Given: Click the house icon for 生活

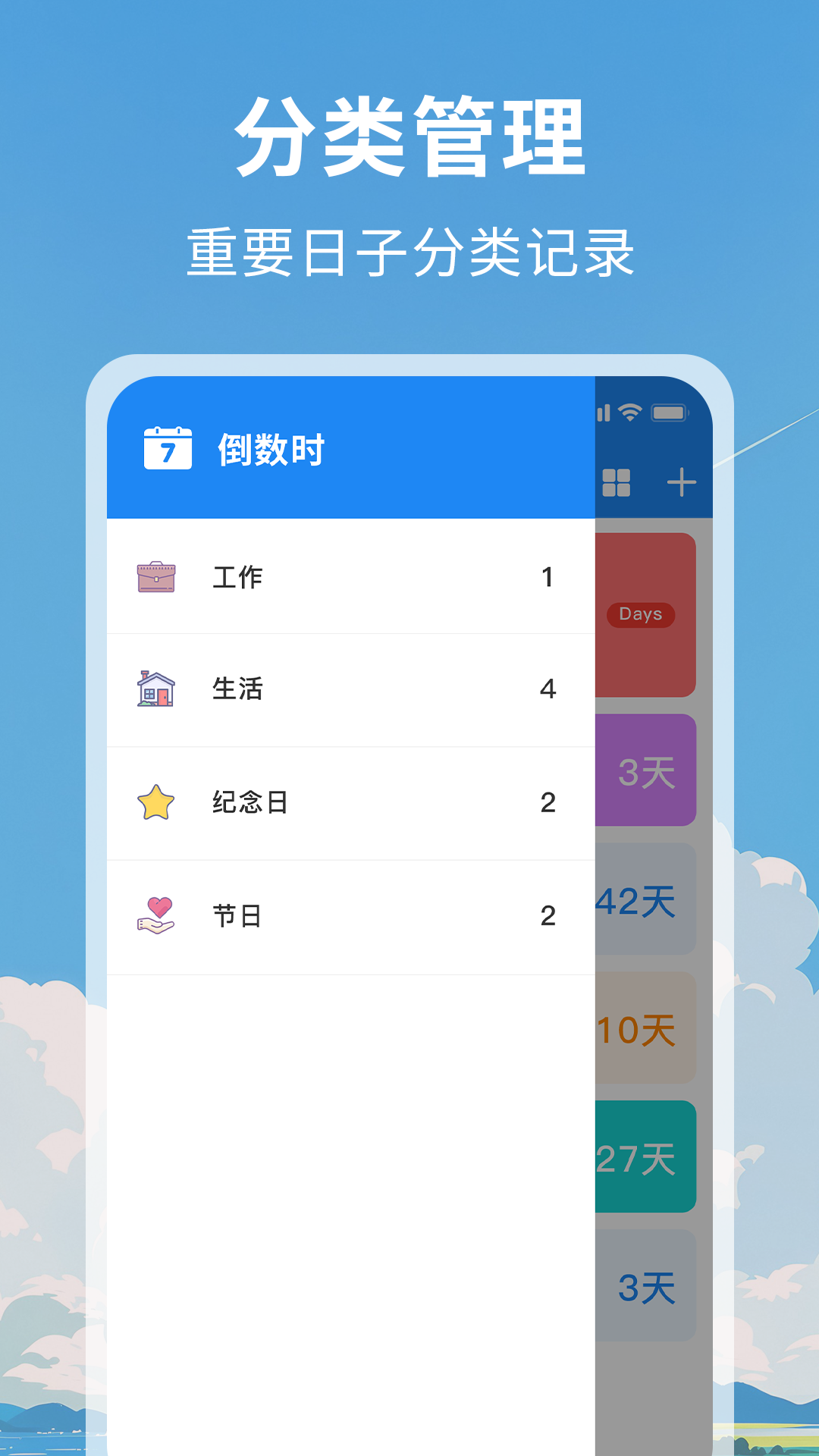Looking at the screenshot, I should click(155, 690).
